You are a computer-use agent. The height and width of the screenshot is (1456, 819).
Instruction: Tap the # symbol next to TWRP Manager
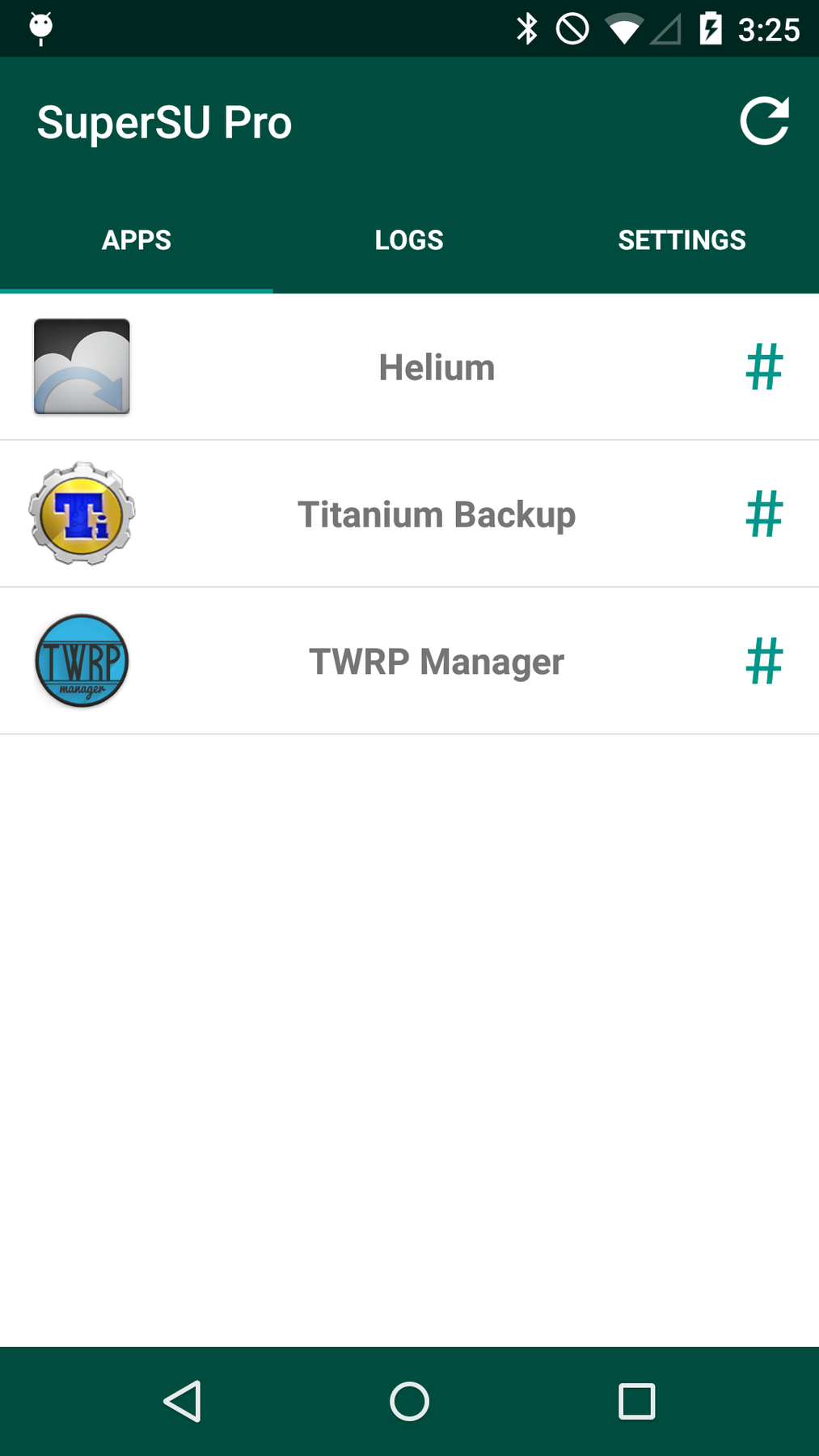tap(763, 661)
